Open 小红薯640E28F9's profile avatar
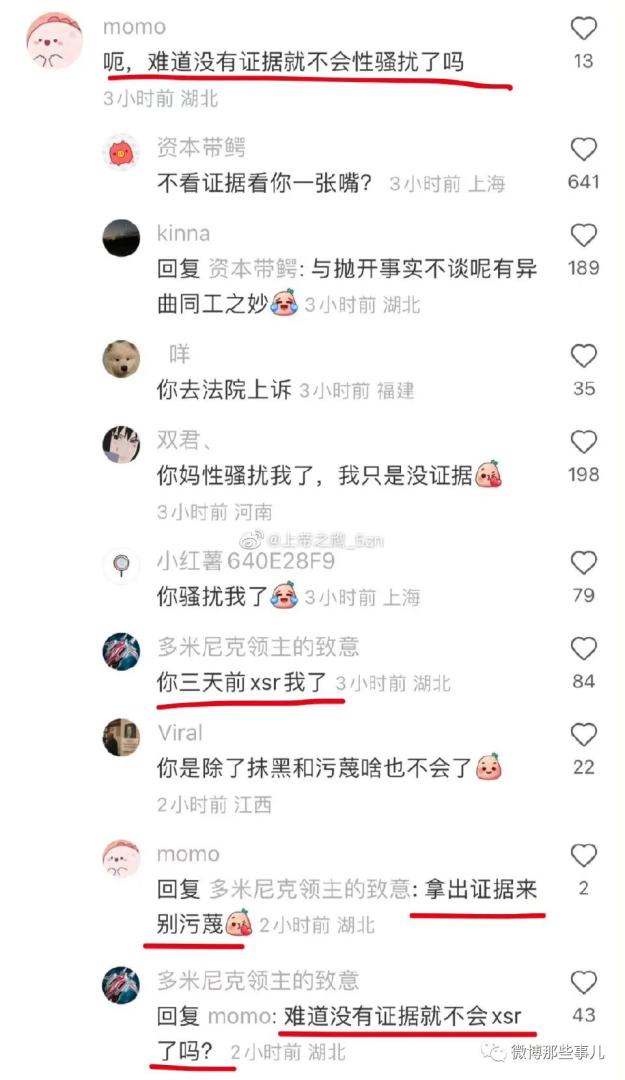The image size is (625, 1080). 121,566
